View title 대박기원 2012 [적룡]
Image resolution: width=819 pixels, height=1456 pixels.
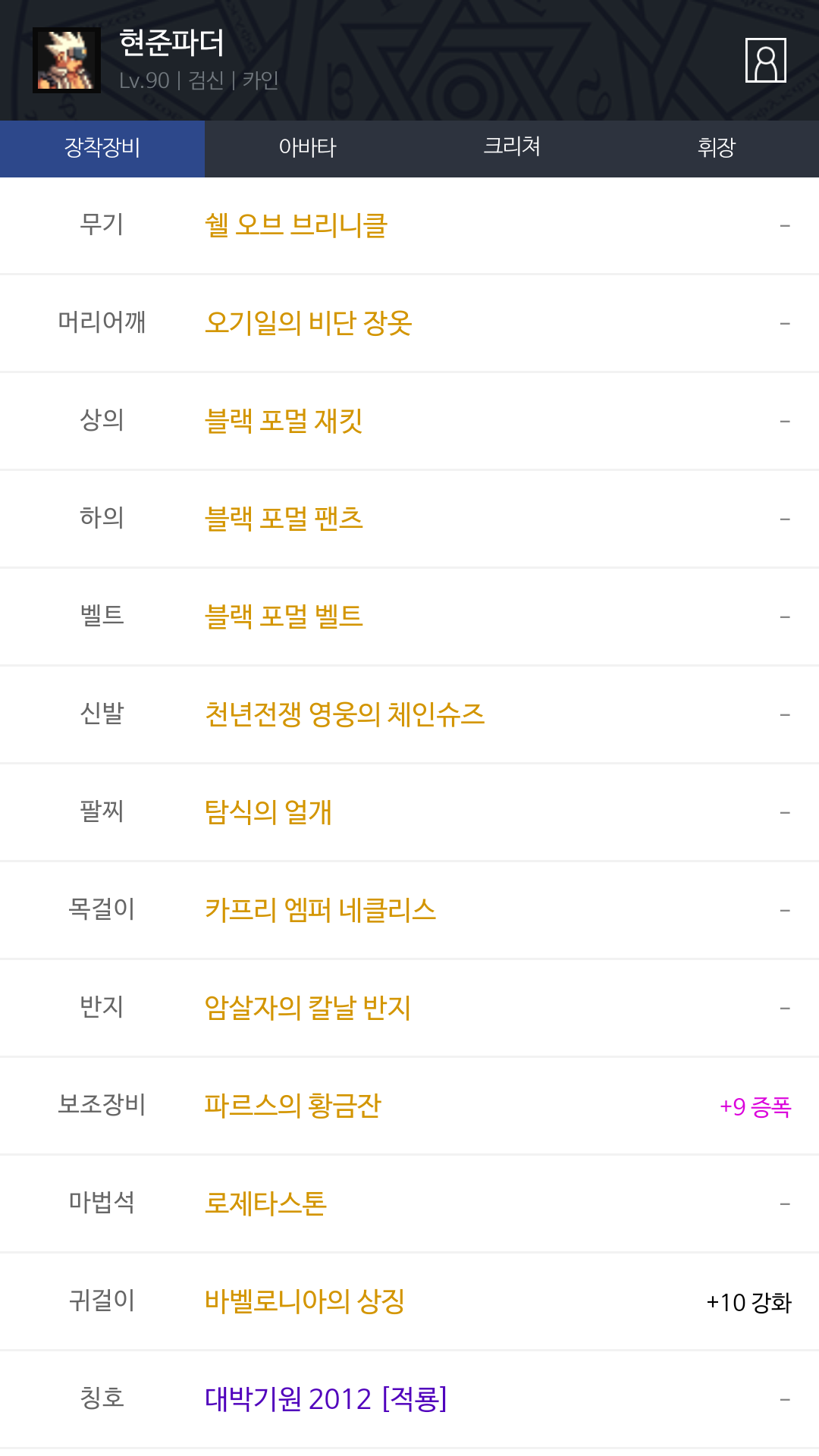coord(325,1399)
